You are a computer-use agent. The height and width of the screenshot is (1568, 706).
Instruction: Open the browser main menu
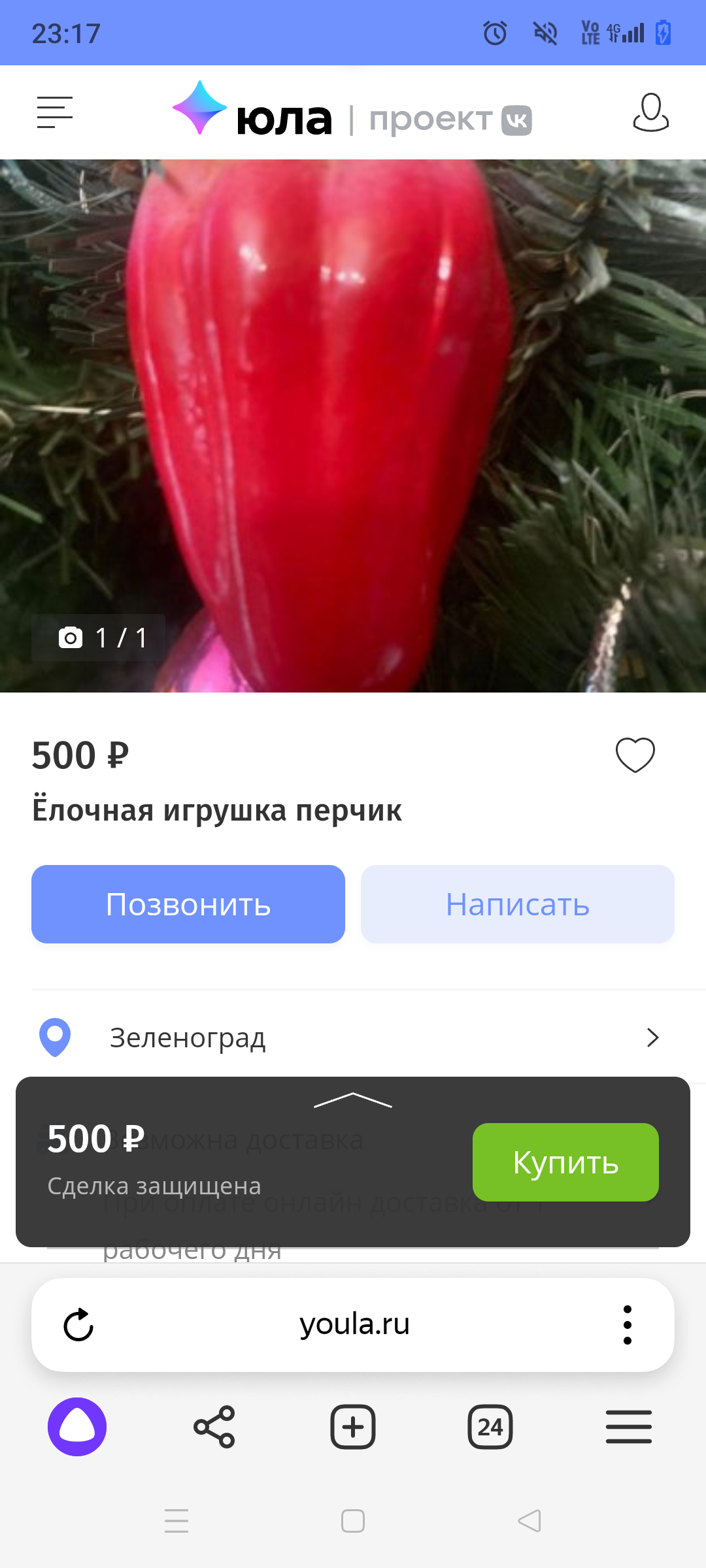pyautogui.click(x=628, y=1427)
